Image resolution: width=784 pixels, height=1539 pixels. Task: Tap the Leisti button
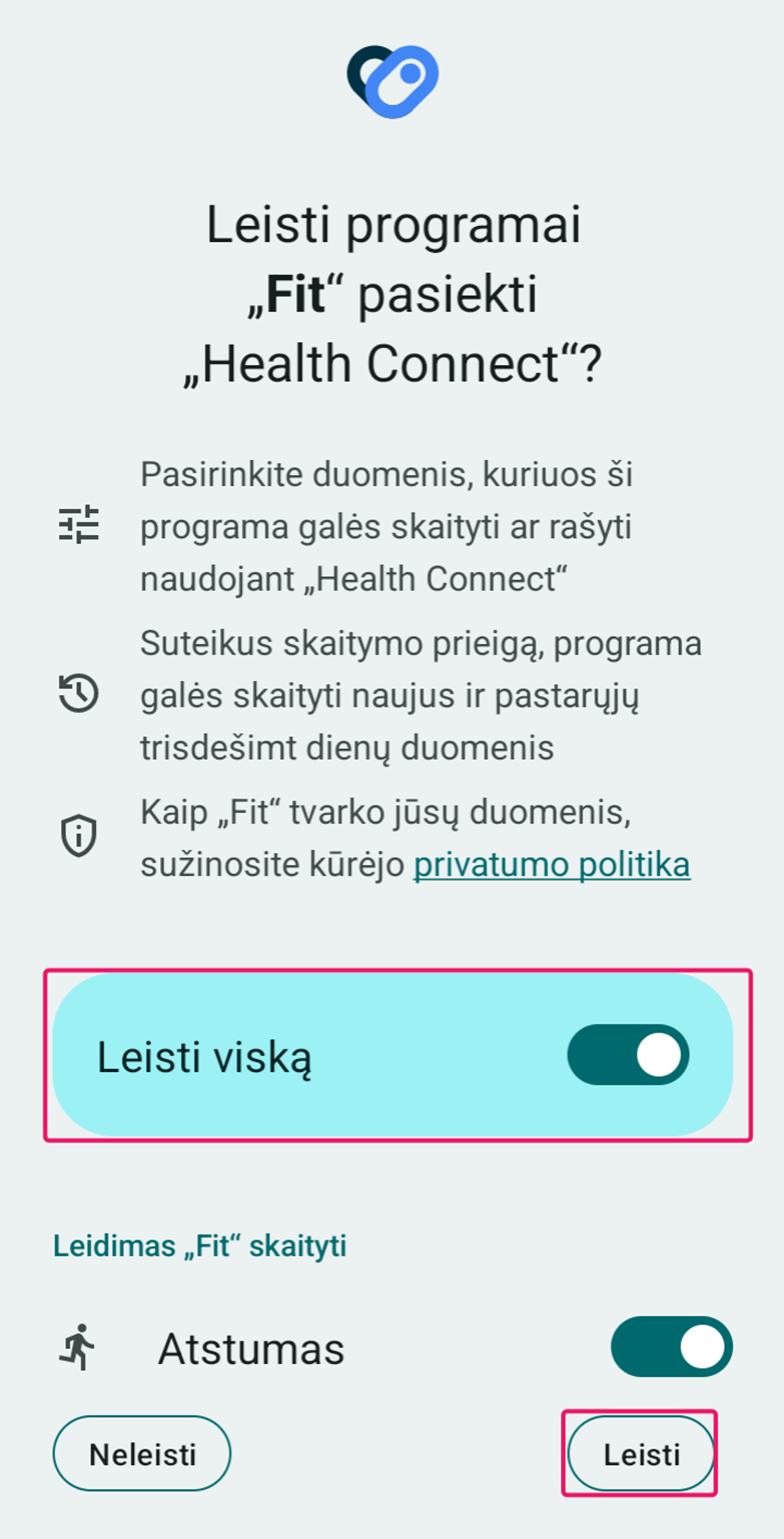click(x=641, y=1454)
